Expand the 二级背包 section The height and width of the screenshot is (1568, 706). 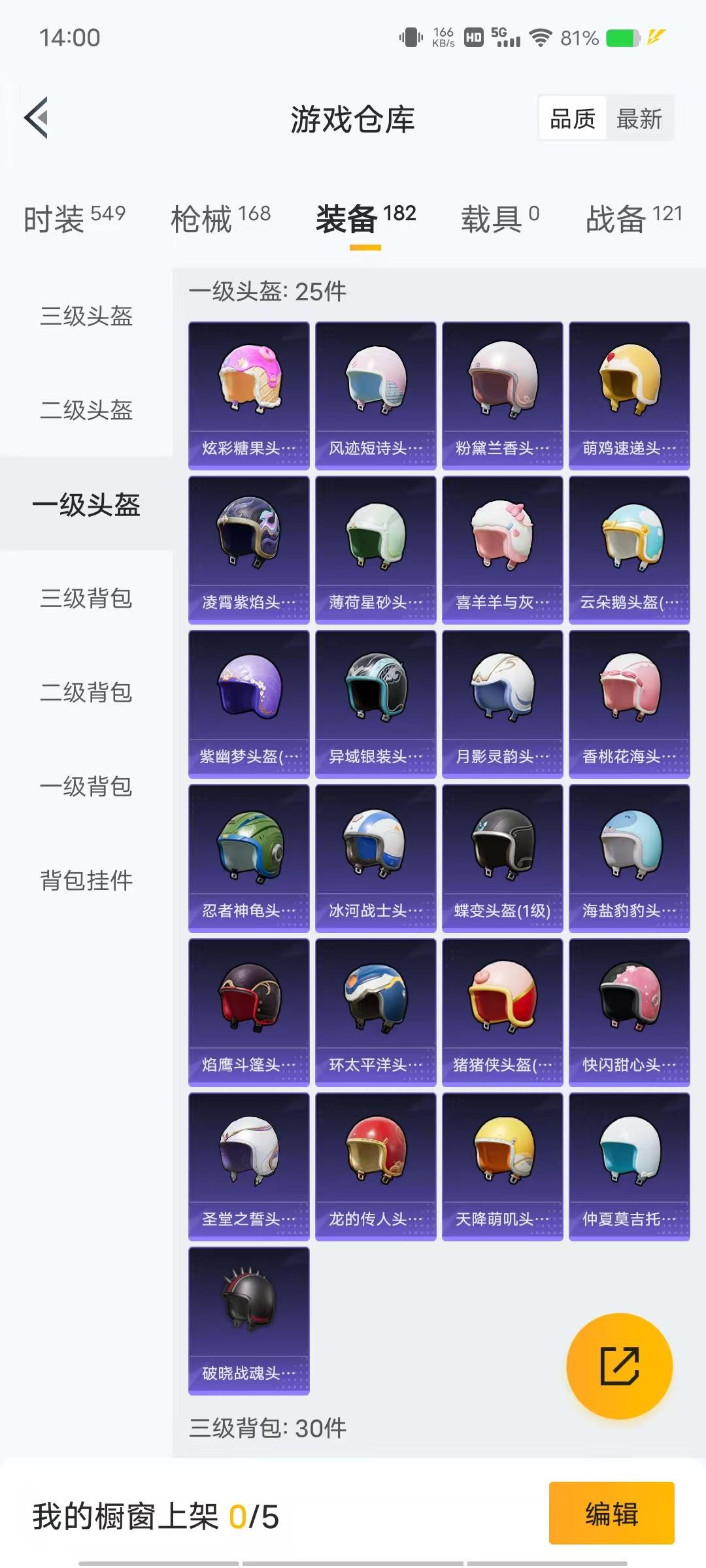tap(87, 693)
